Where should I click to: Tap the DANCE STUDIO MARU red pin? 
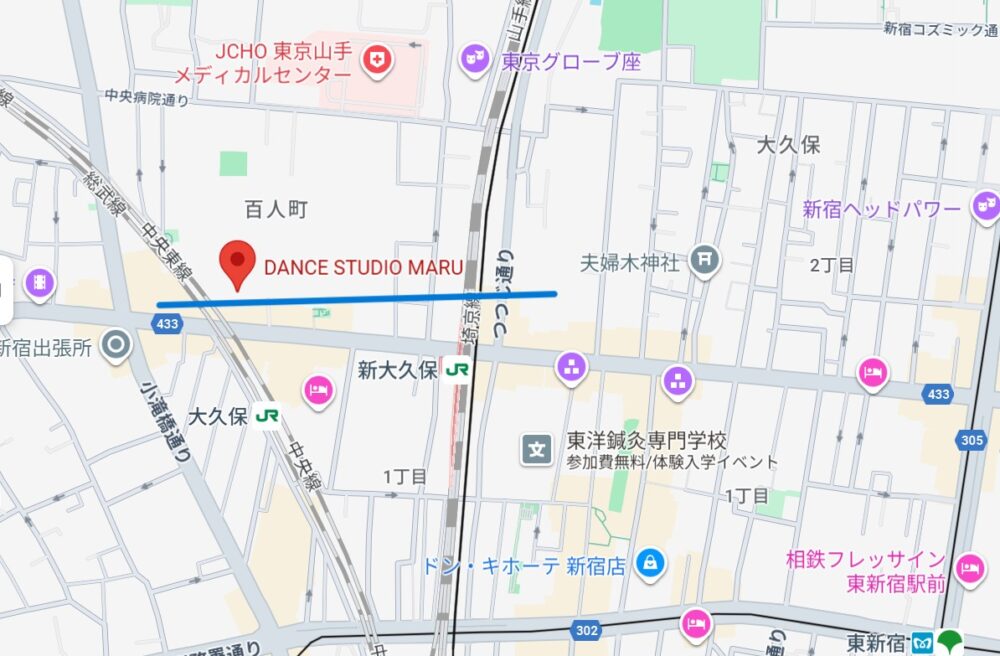(237, 262)
